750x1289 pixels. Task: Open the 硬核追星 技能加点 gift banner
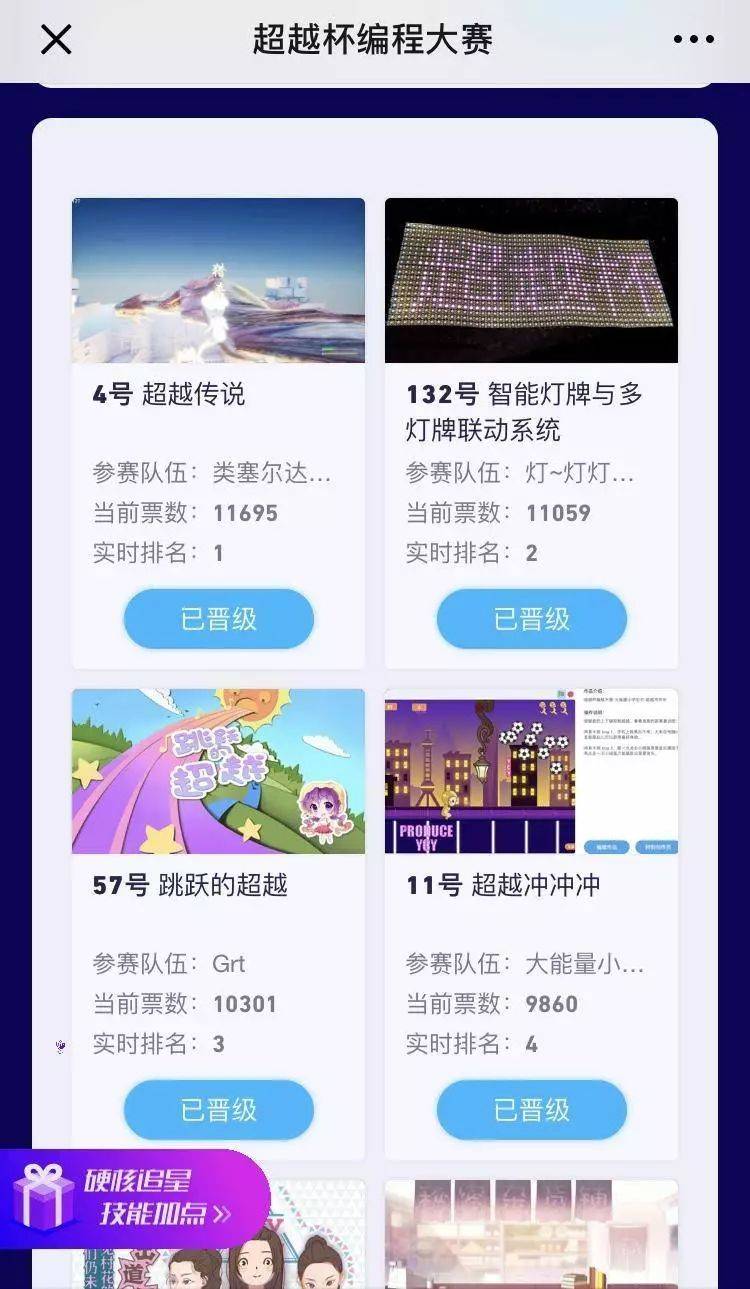pos(133,1199)
